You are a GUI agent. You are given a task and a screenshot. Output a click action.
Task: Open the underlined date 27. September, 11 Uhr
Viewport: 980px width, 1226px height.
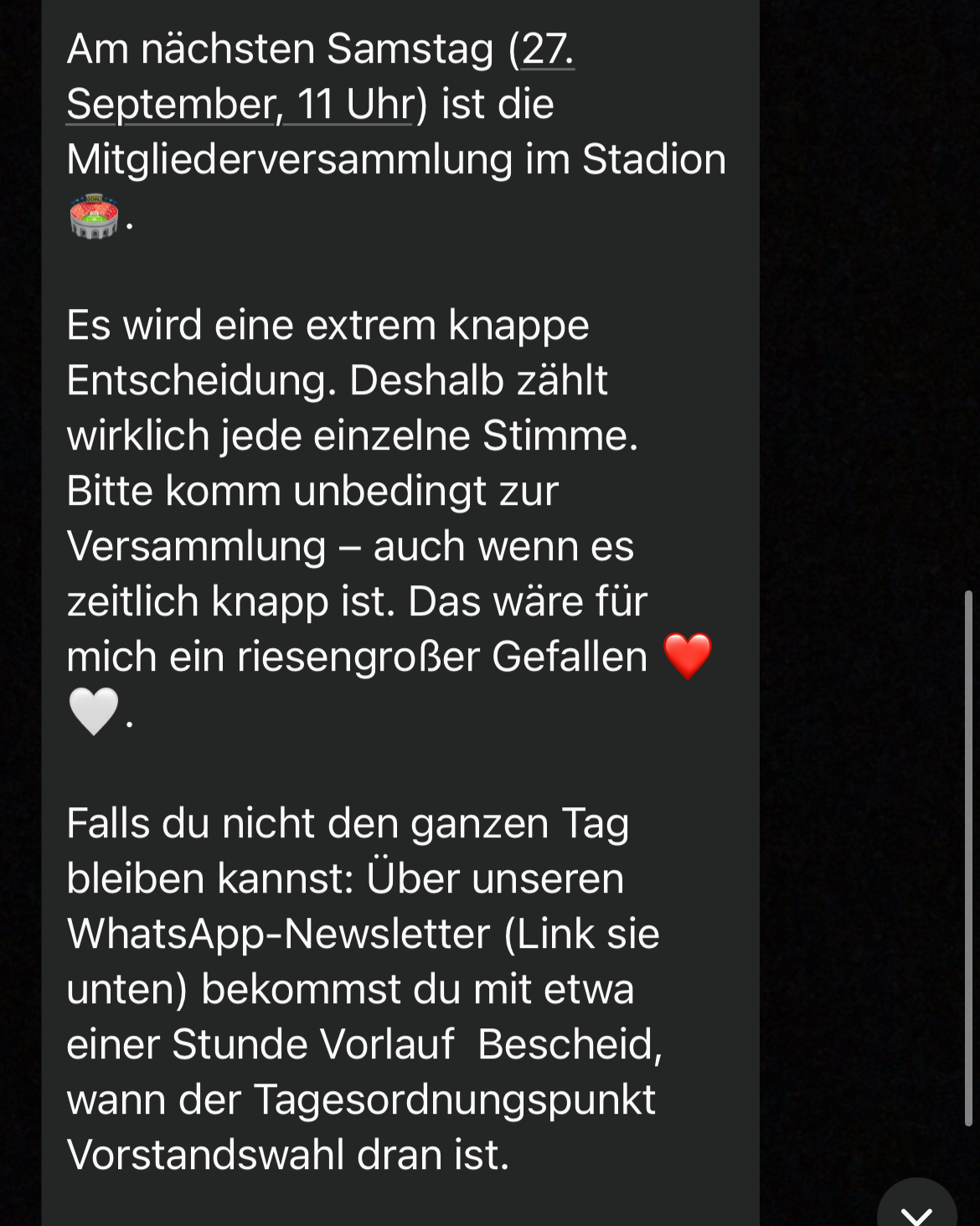[x=239, y=105]
